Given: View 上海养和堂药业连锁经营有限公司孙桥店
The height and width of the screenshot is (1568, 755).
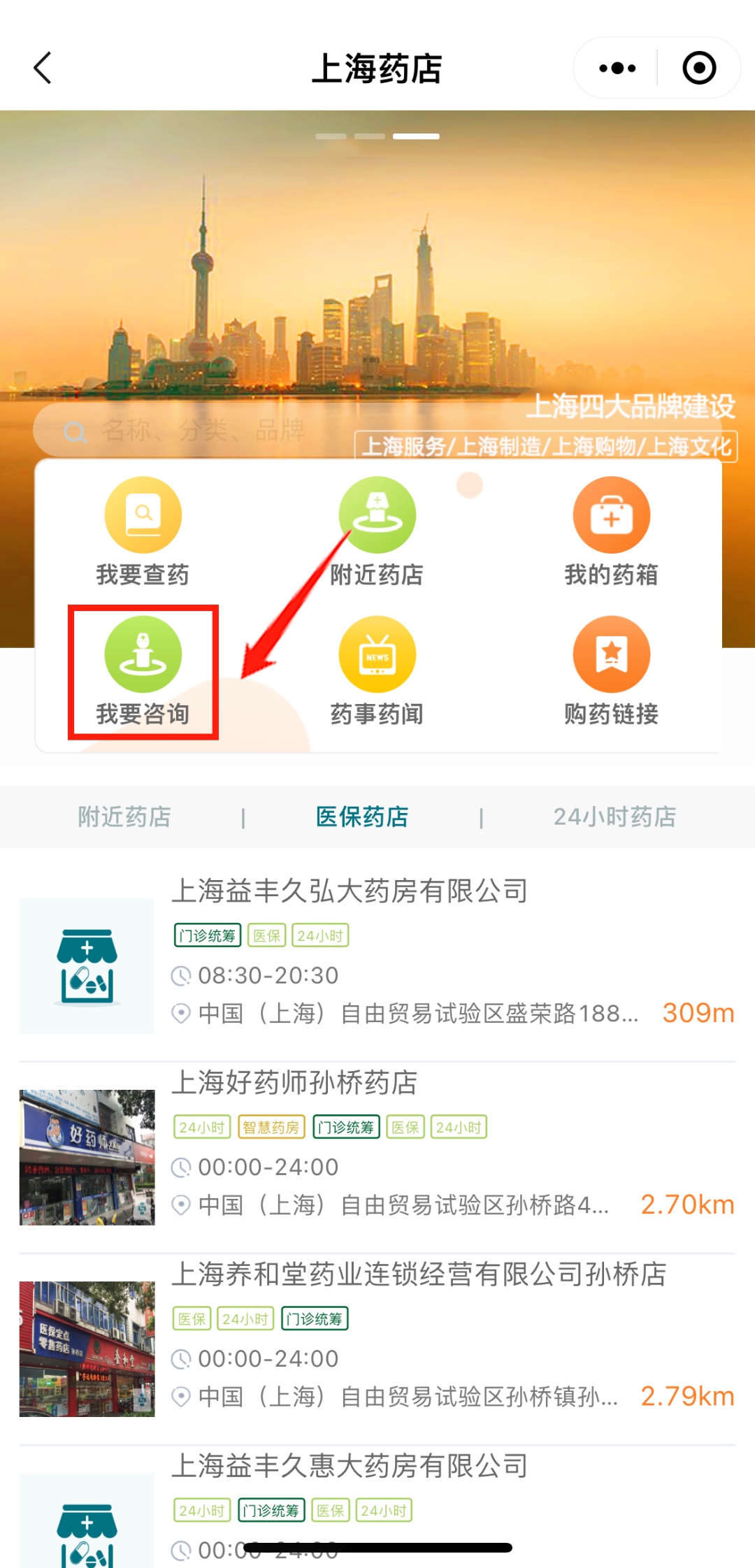Looking at the screenshot, I should pos(419,1274).
